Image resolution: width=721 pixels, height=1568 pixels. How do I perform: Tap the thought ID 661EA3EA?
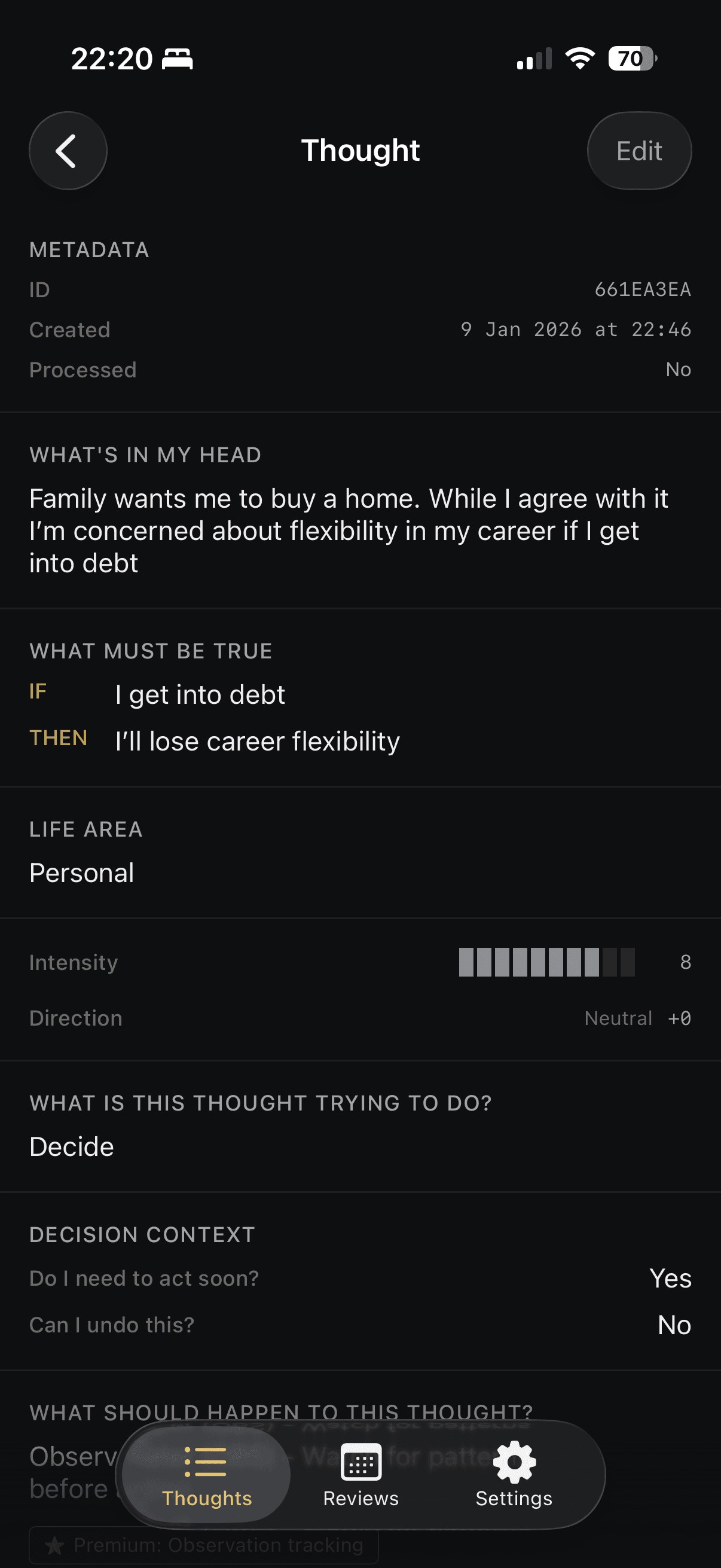click(x=642, y=289)
